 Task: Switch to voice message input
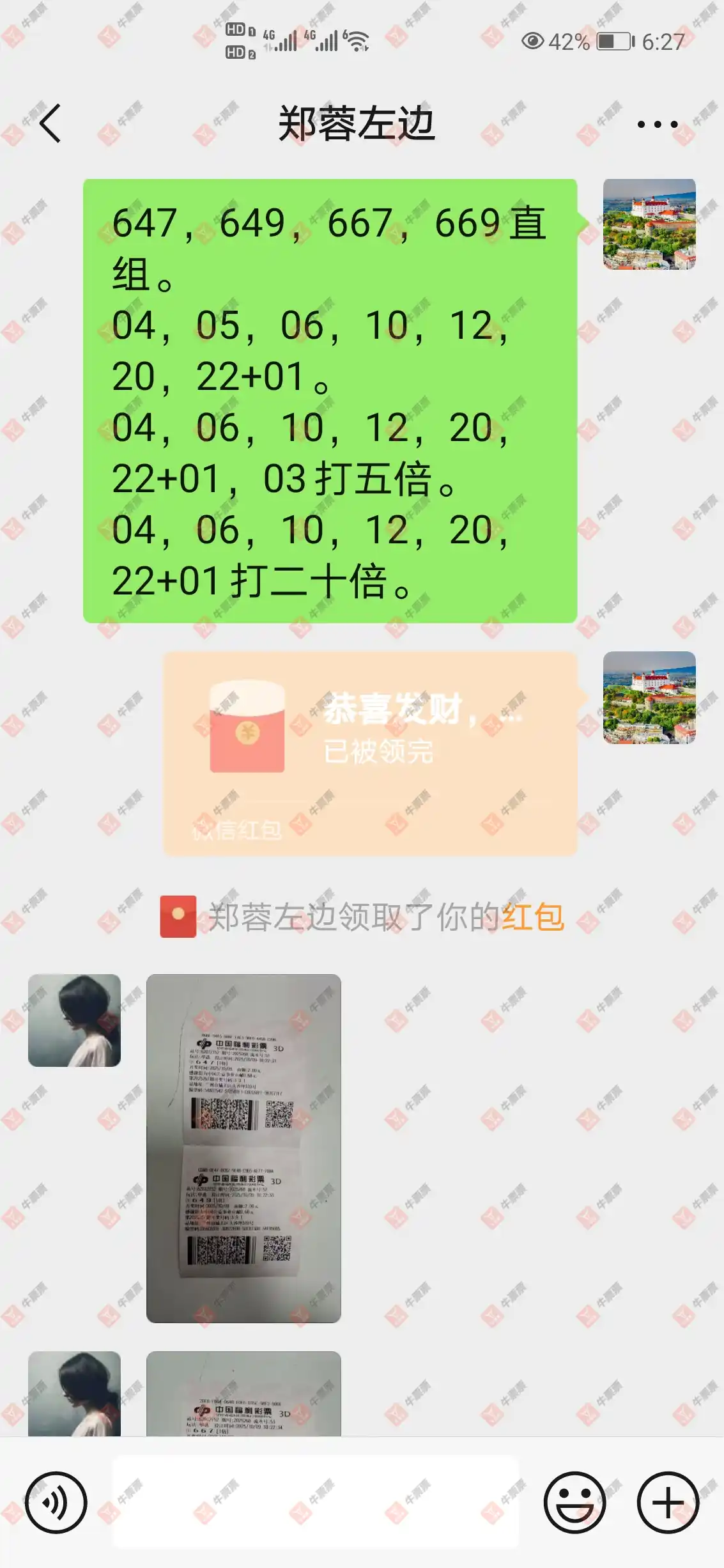[x=56, y=1502]
